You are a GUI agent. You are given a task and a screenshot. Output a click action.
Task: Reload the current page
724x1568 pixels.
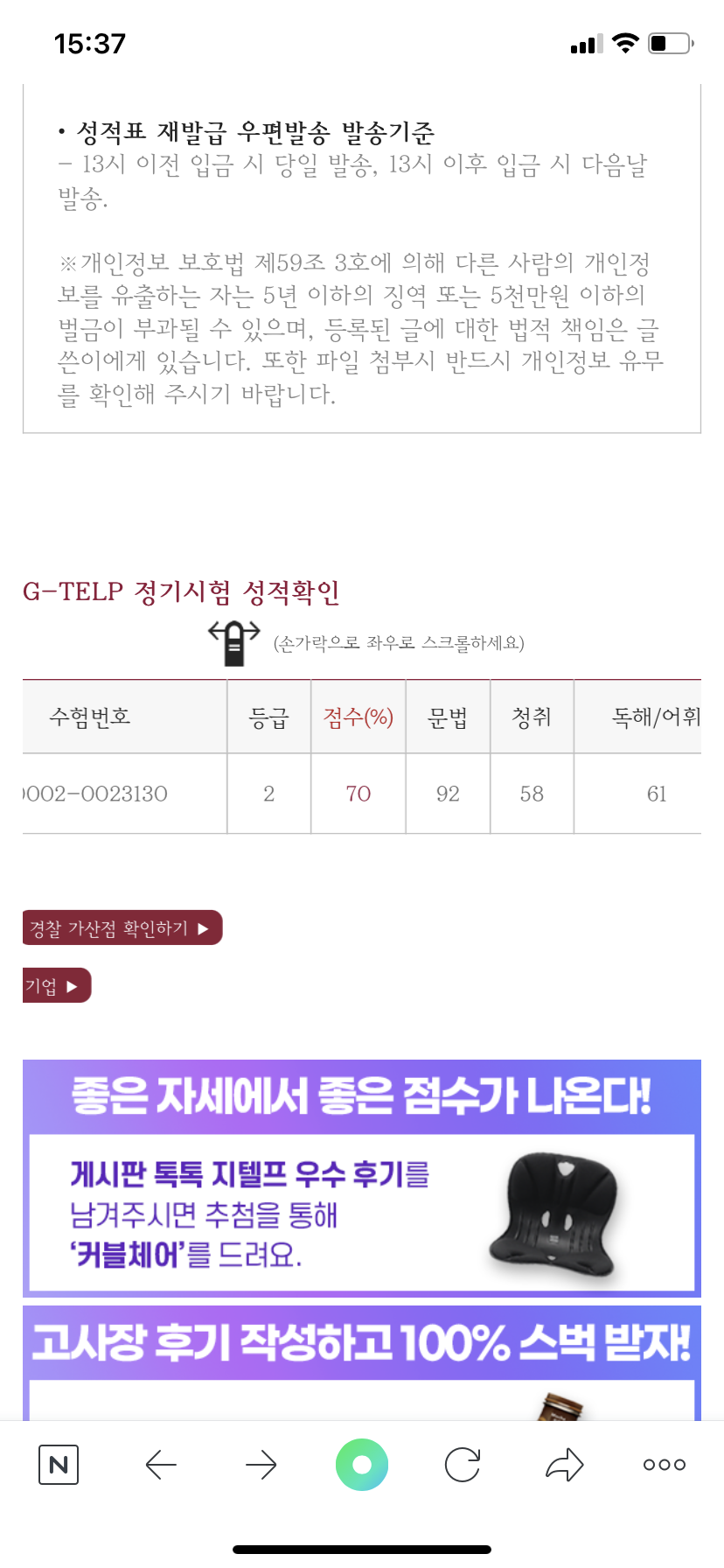point(463,1465)
